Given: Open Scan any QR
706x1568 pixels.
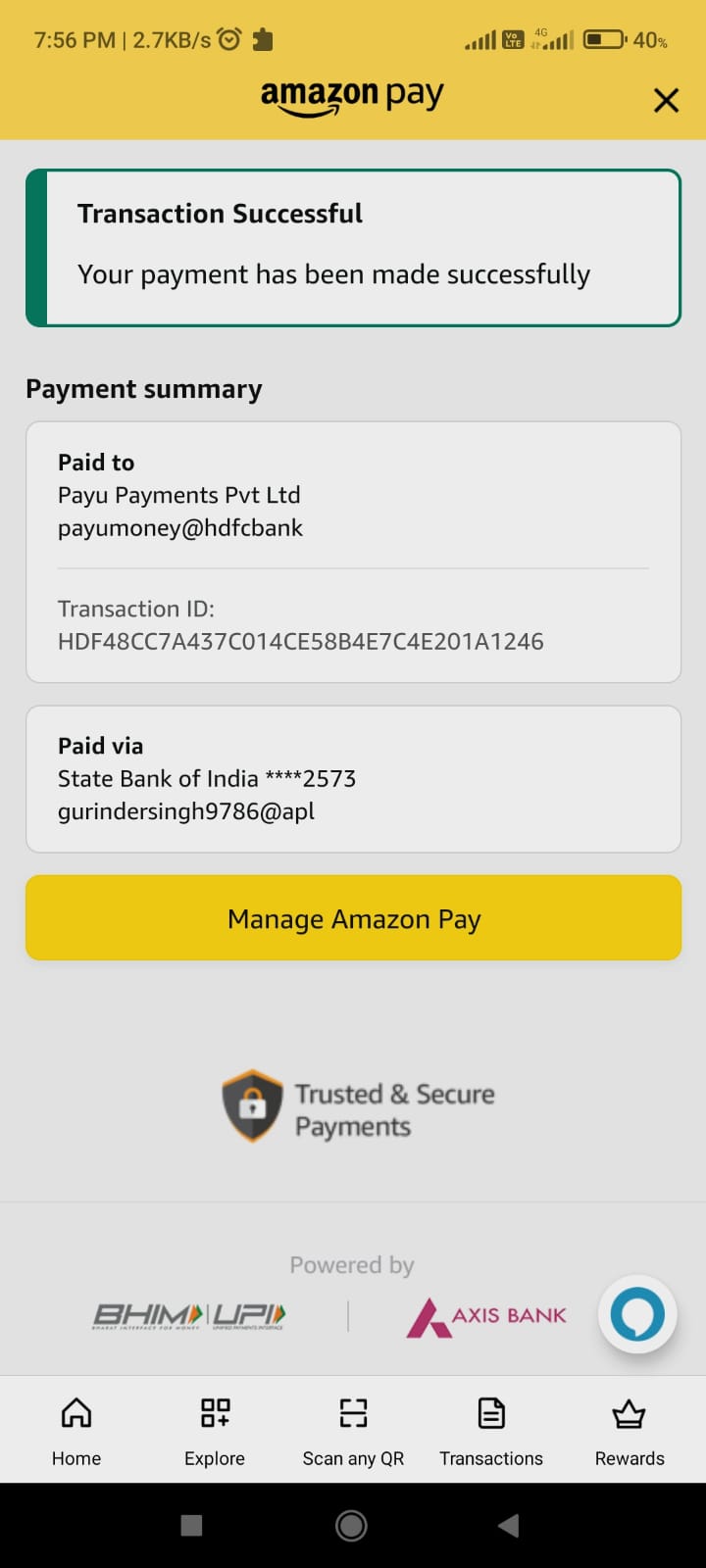Looking at the screenshot, I should [x=353, y=1430].
